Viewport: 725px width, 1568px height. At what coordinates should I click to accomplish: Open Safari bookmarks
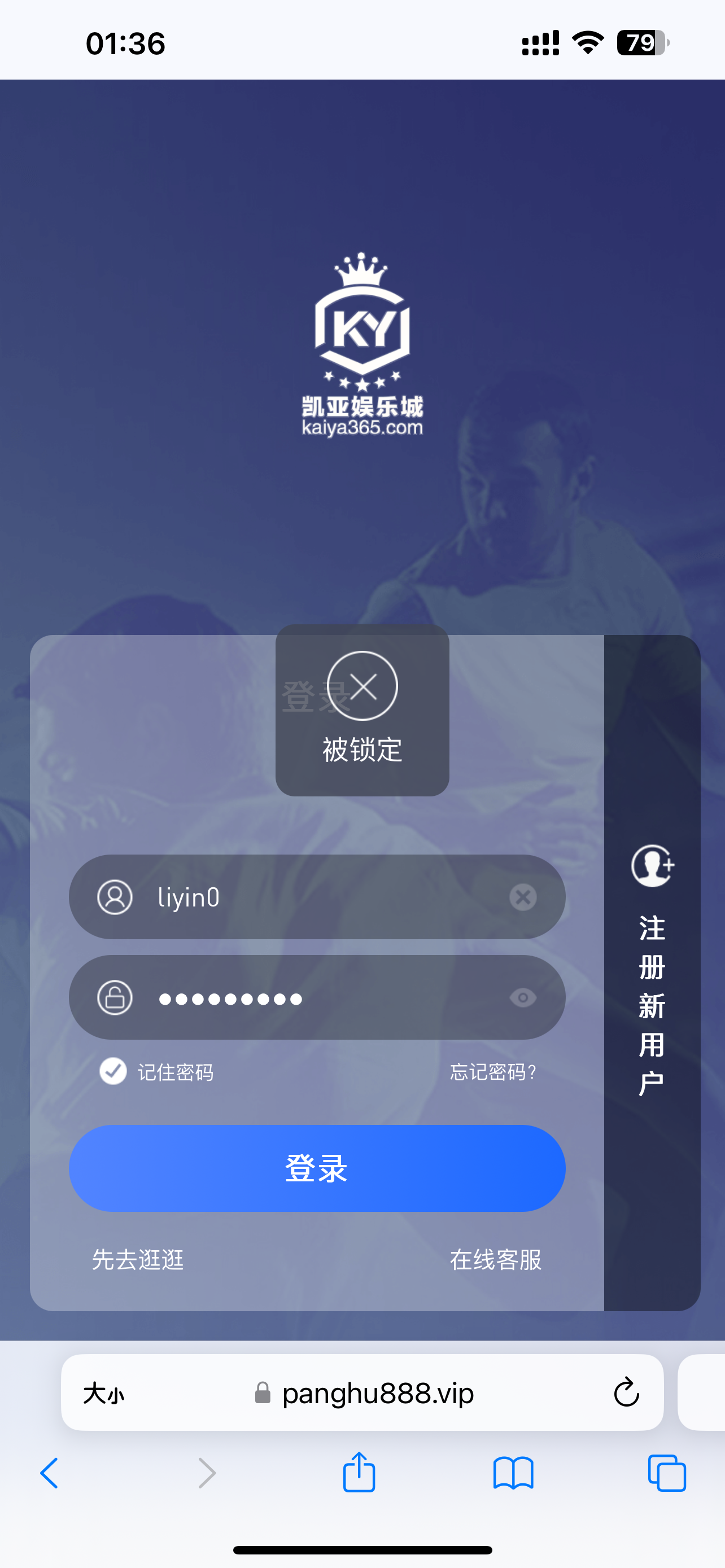[x=513, y=1473]
